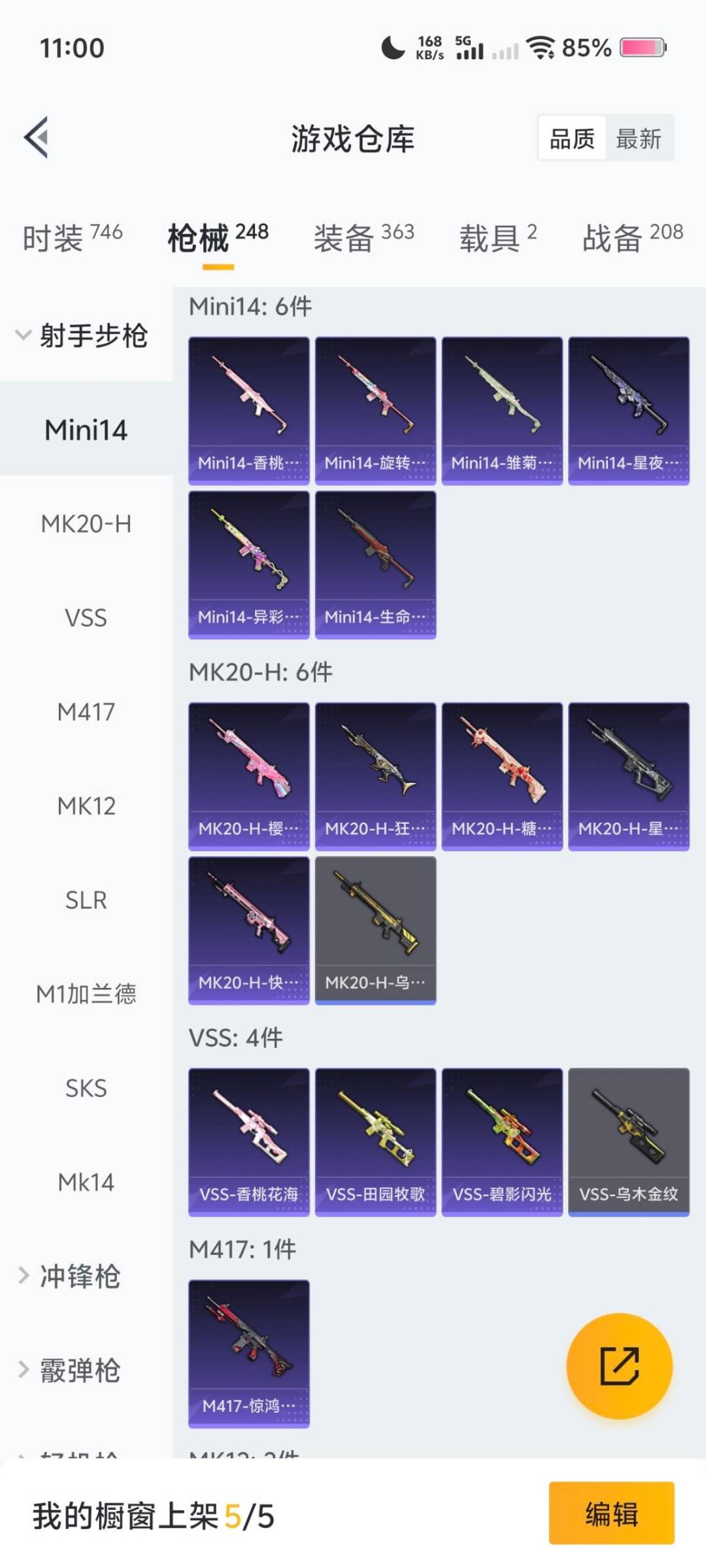Screen dimensions: 706x1568
Task: Select M1加兰德 in the sidebar
Action: [86, 994]
